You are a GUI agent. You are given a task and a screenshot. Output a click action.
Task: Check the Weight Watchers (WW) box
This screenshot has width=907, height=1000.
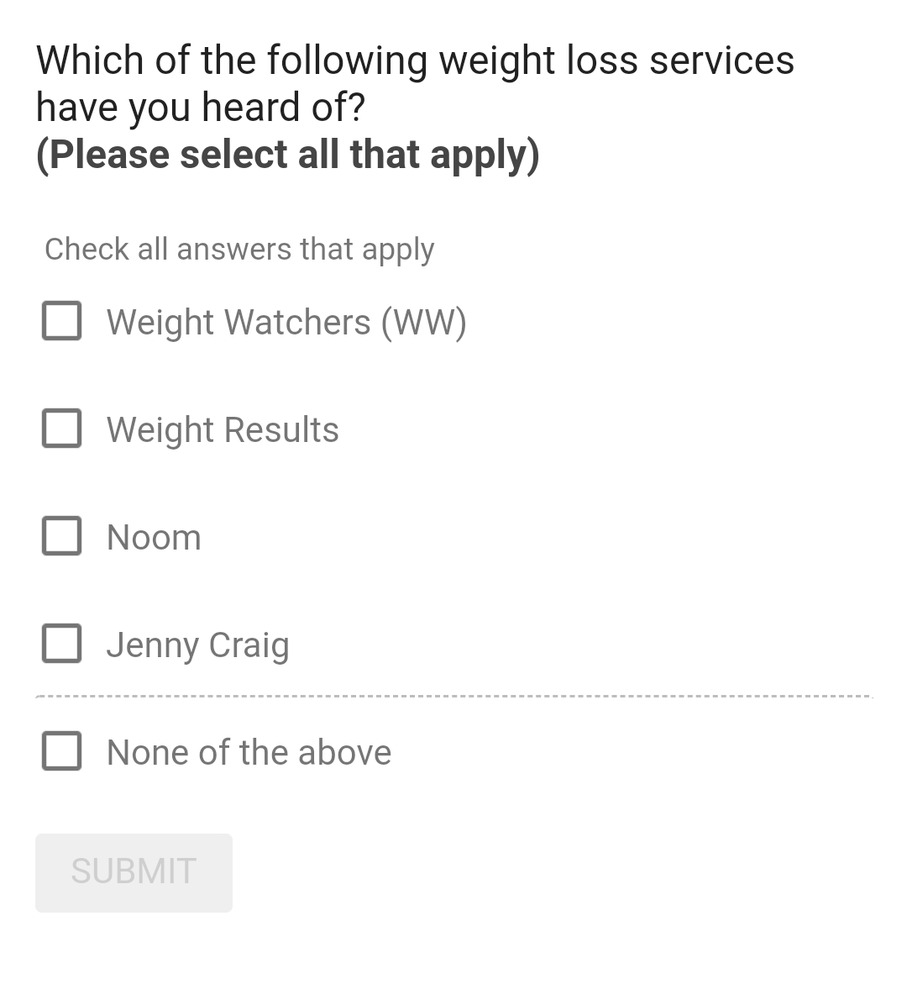point(62,322)
